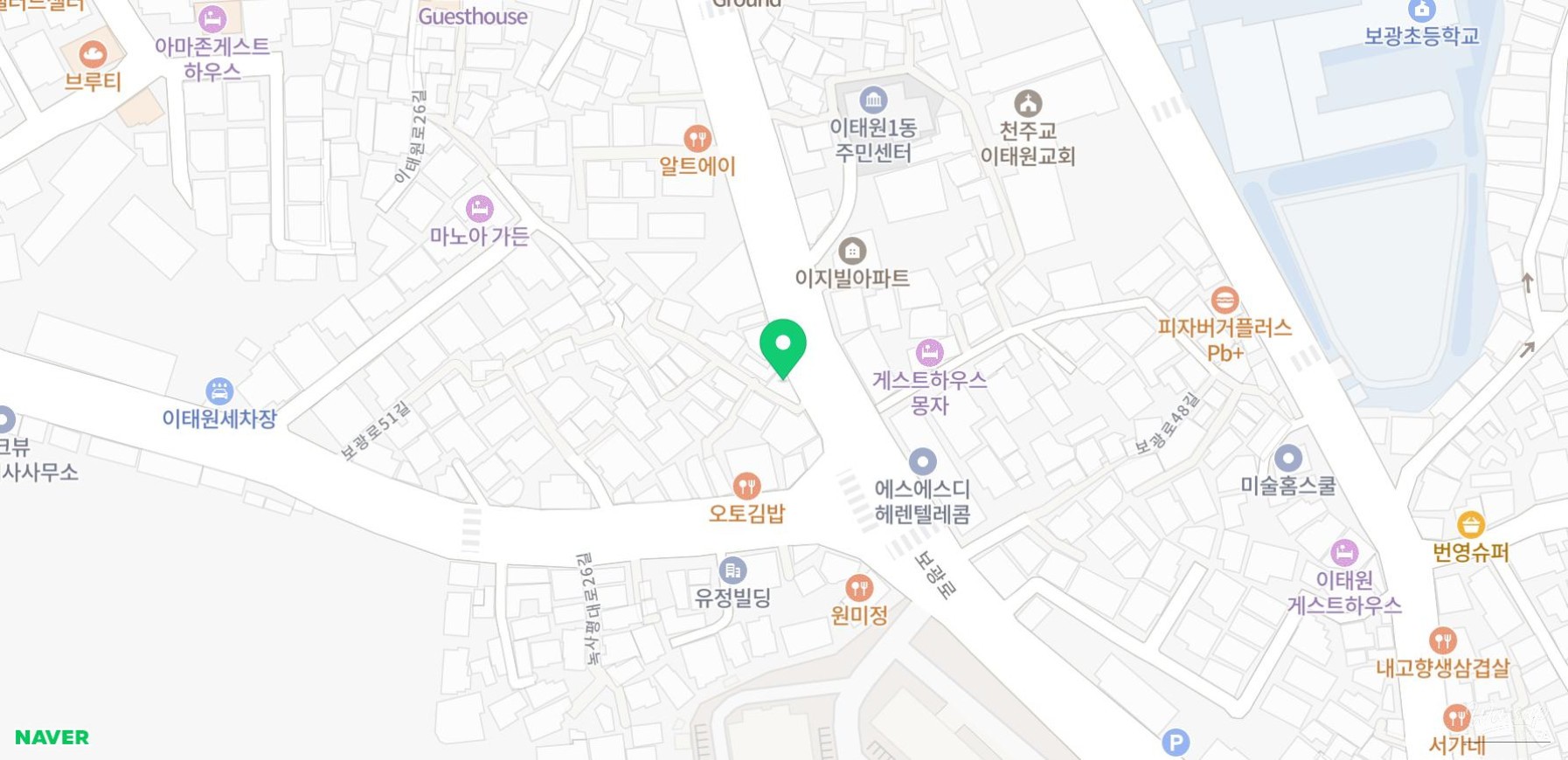
Task: Tap the 브루티 cafe marker
Action: [93, 55]
